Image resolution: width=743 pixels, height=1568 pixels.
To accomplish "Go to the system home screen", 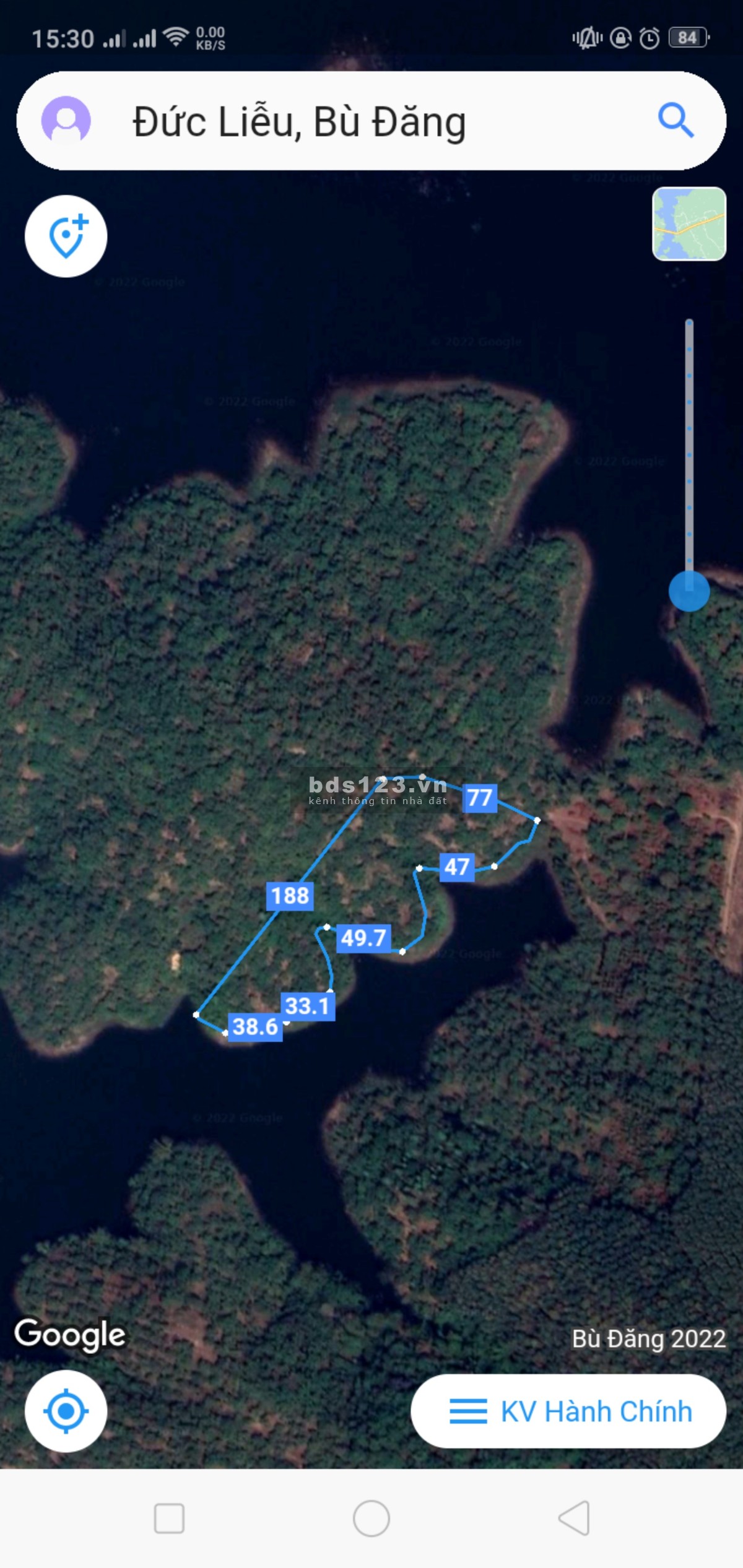I will coord(371,1518).
